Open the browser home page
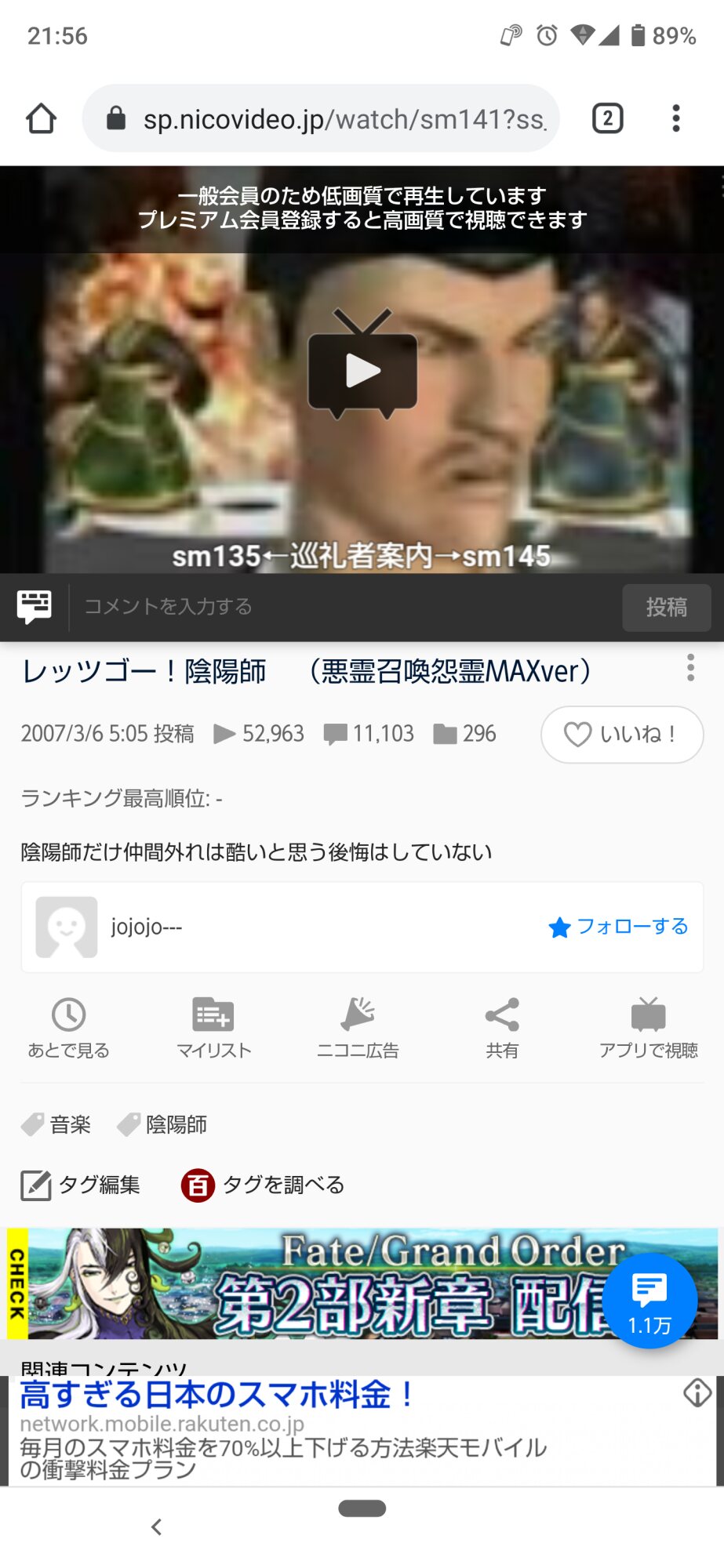This screenshot has height=1568, width=724. click(42, 119)
